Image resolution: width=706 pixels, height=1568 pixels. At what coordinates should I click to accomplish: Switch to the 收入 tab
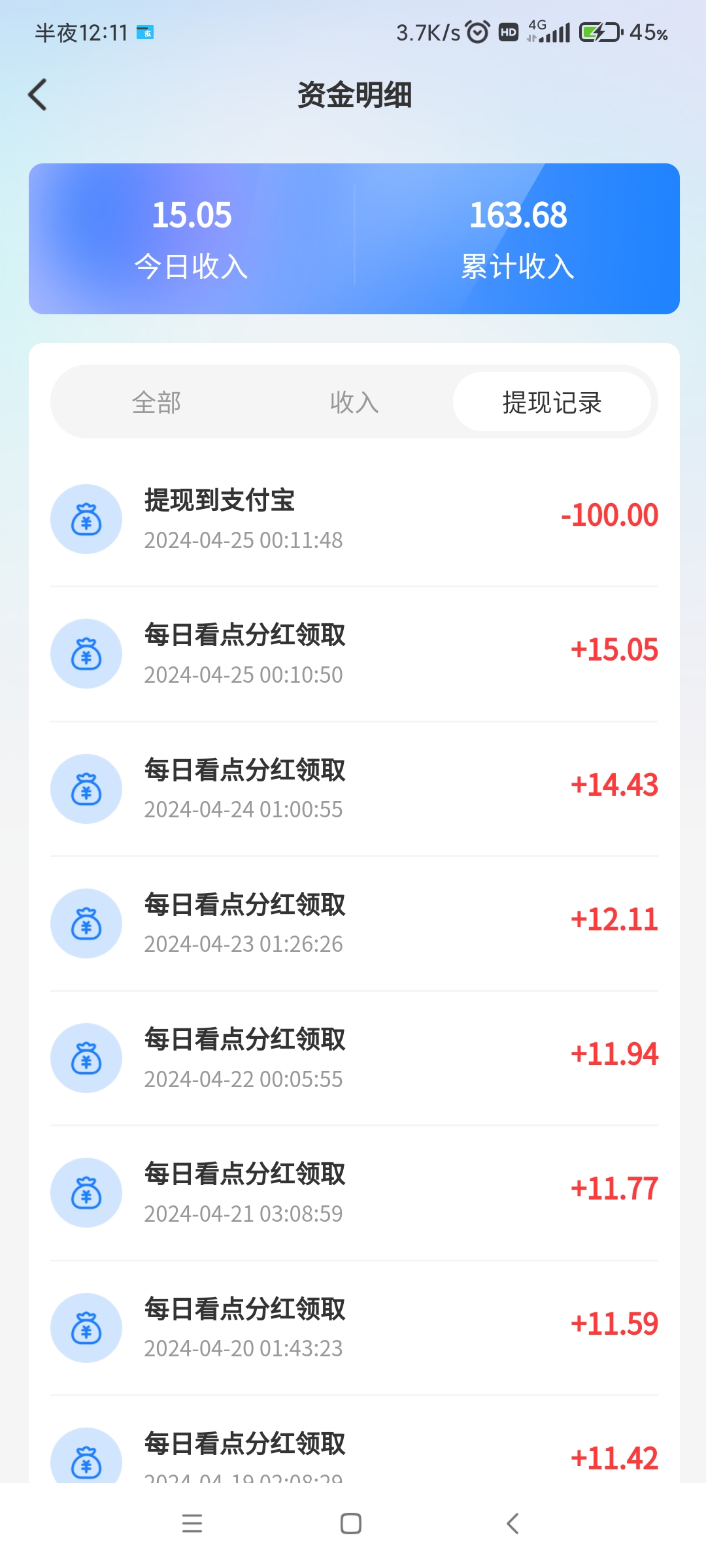tap(354, 402)
